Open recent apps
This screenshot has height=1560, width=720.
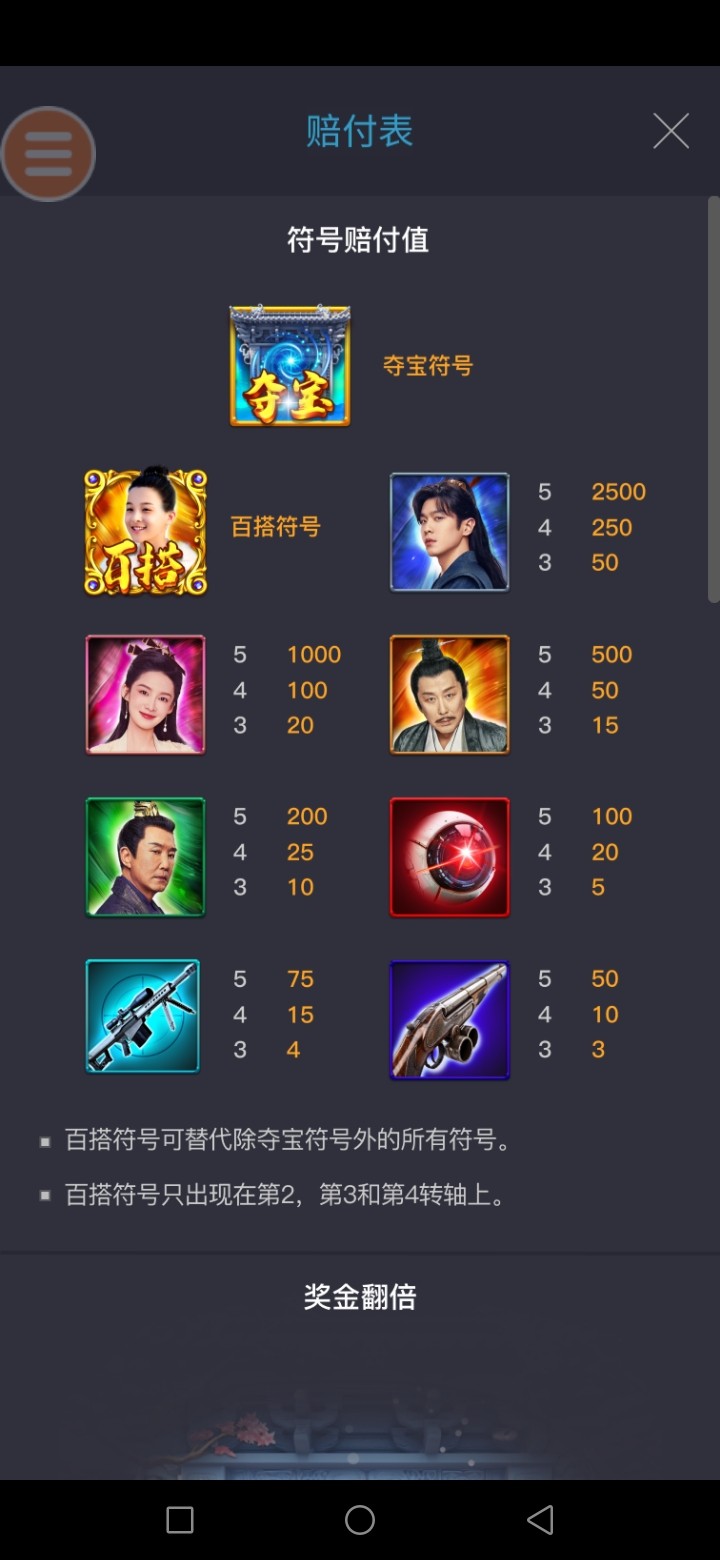click(x=180, y=1520)
